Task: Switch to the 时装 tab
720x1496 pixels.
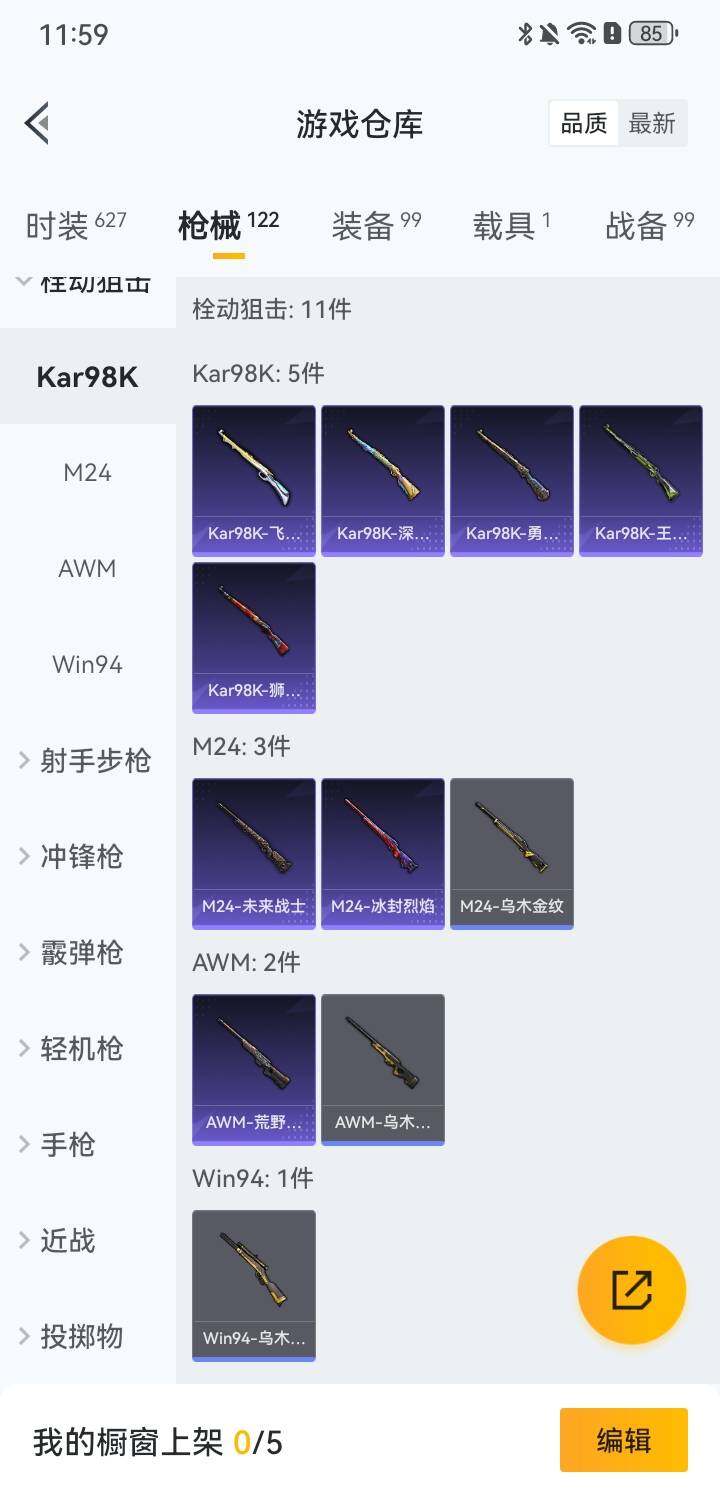Action: tap(75, 225)
